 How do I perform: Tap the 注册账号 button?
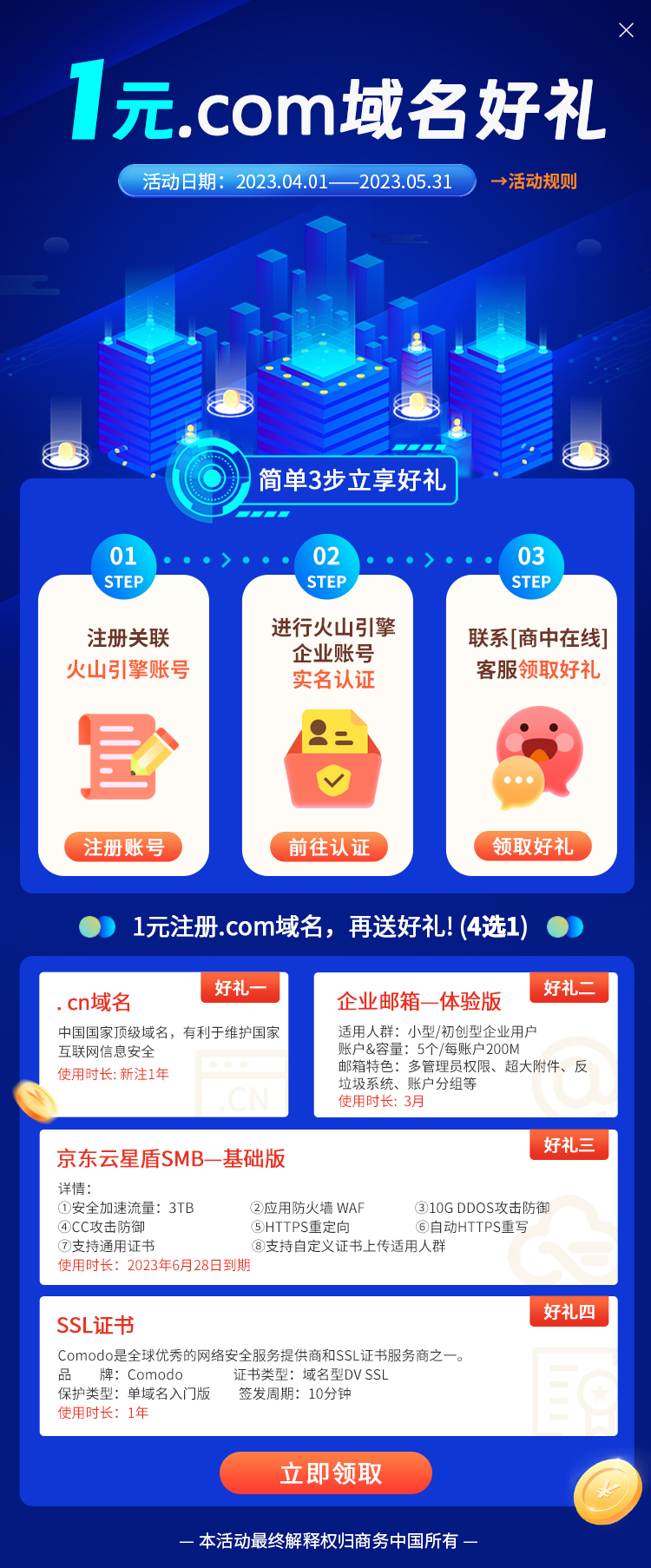123,847
